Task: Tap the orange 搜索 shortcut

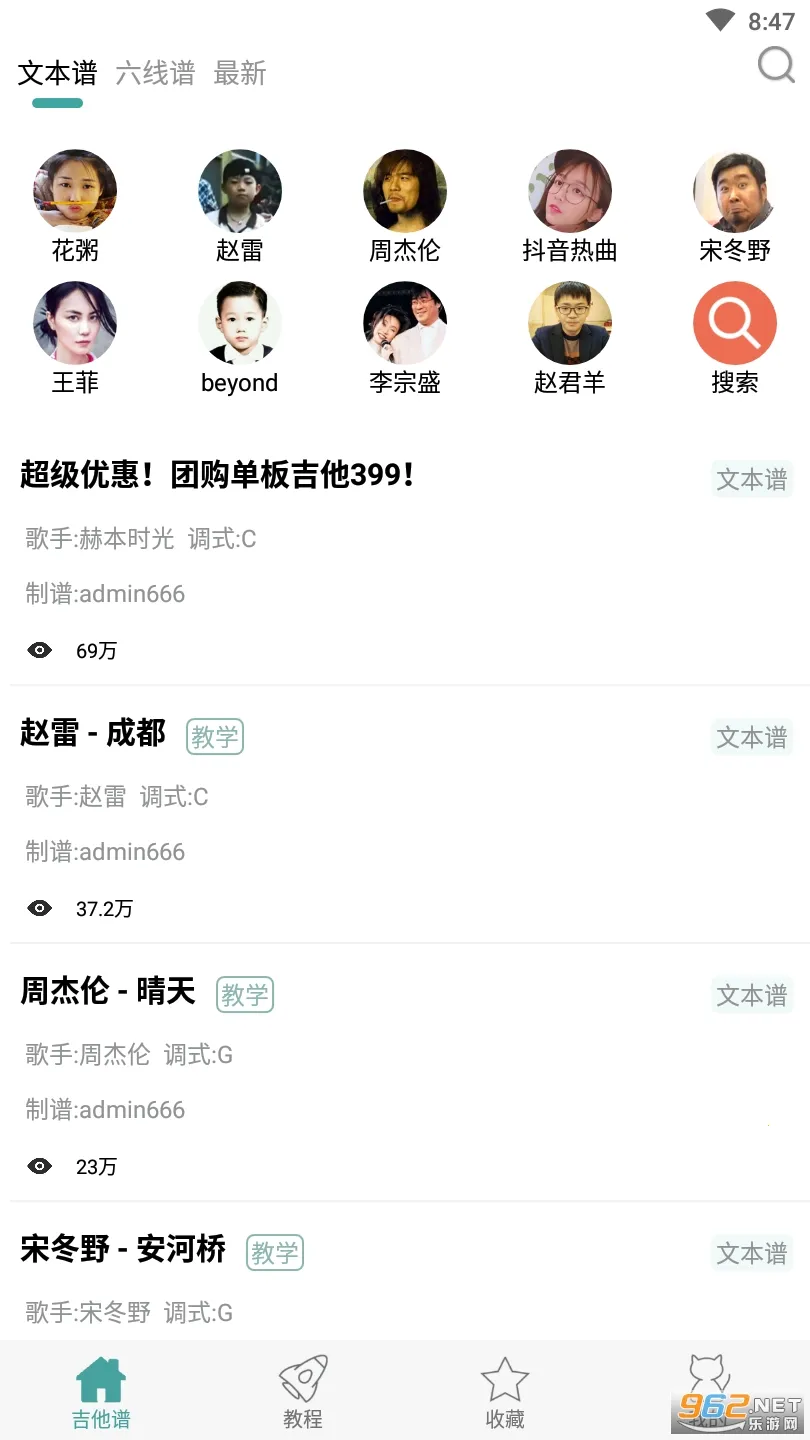Action: [x=735, y=339]
